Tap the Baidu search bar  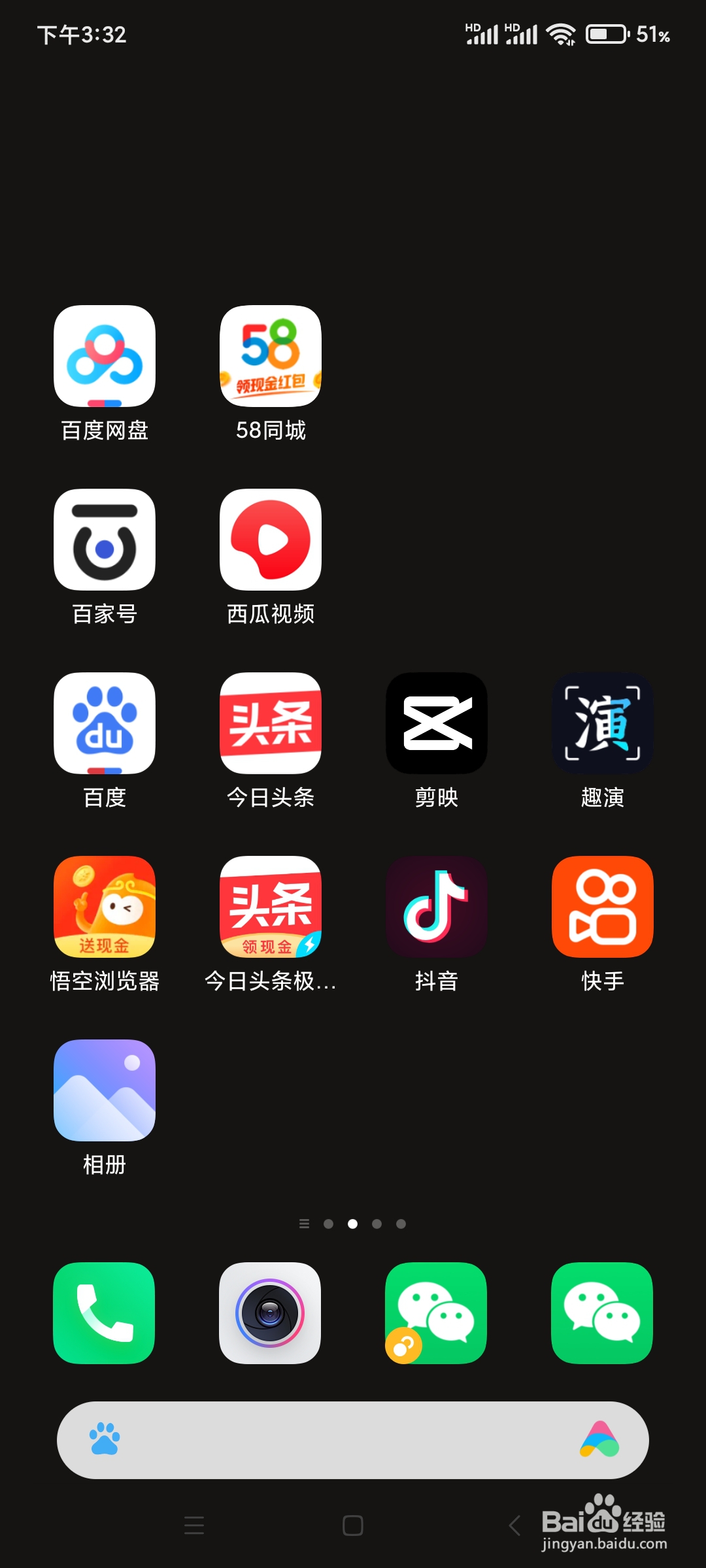[353, 1441]
